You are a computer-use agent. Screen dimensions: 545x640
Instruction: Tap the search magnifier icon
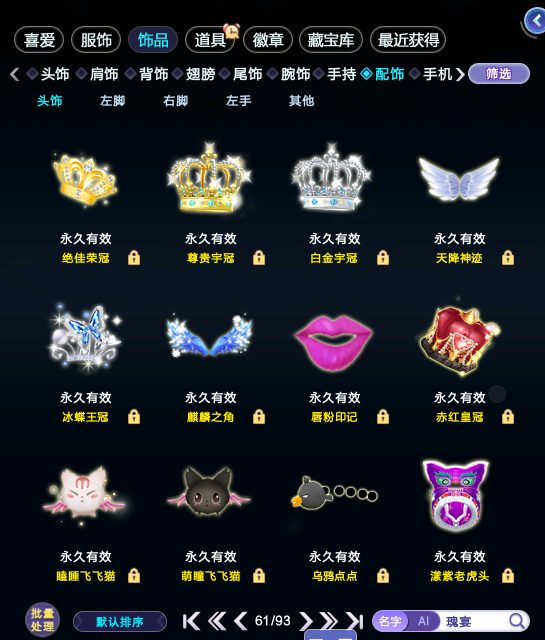(517, 621)
